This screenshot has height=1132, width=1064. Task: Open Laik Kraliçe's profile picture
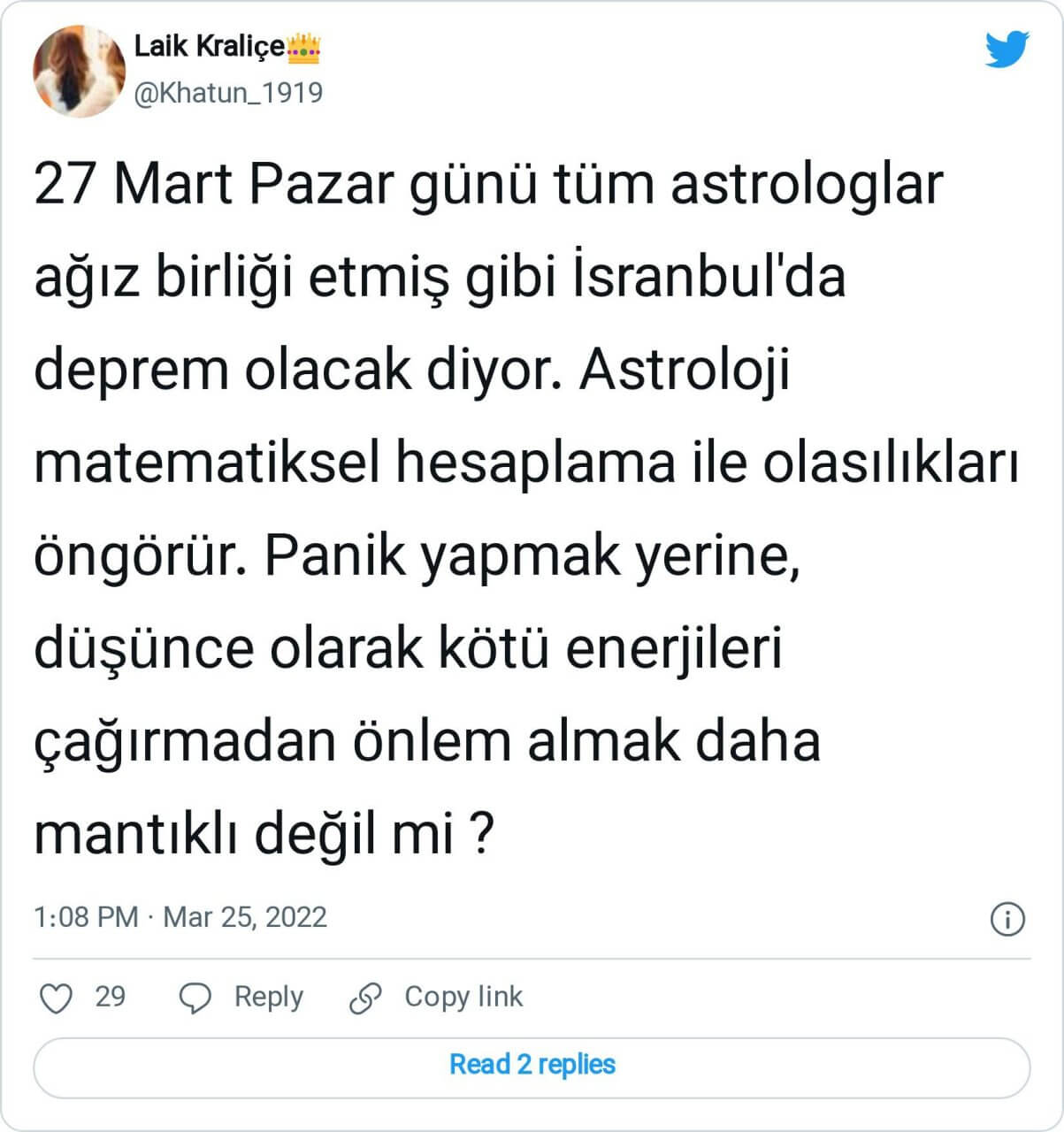(x=79, y=71)
